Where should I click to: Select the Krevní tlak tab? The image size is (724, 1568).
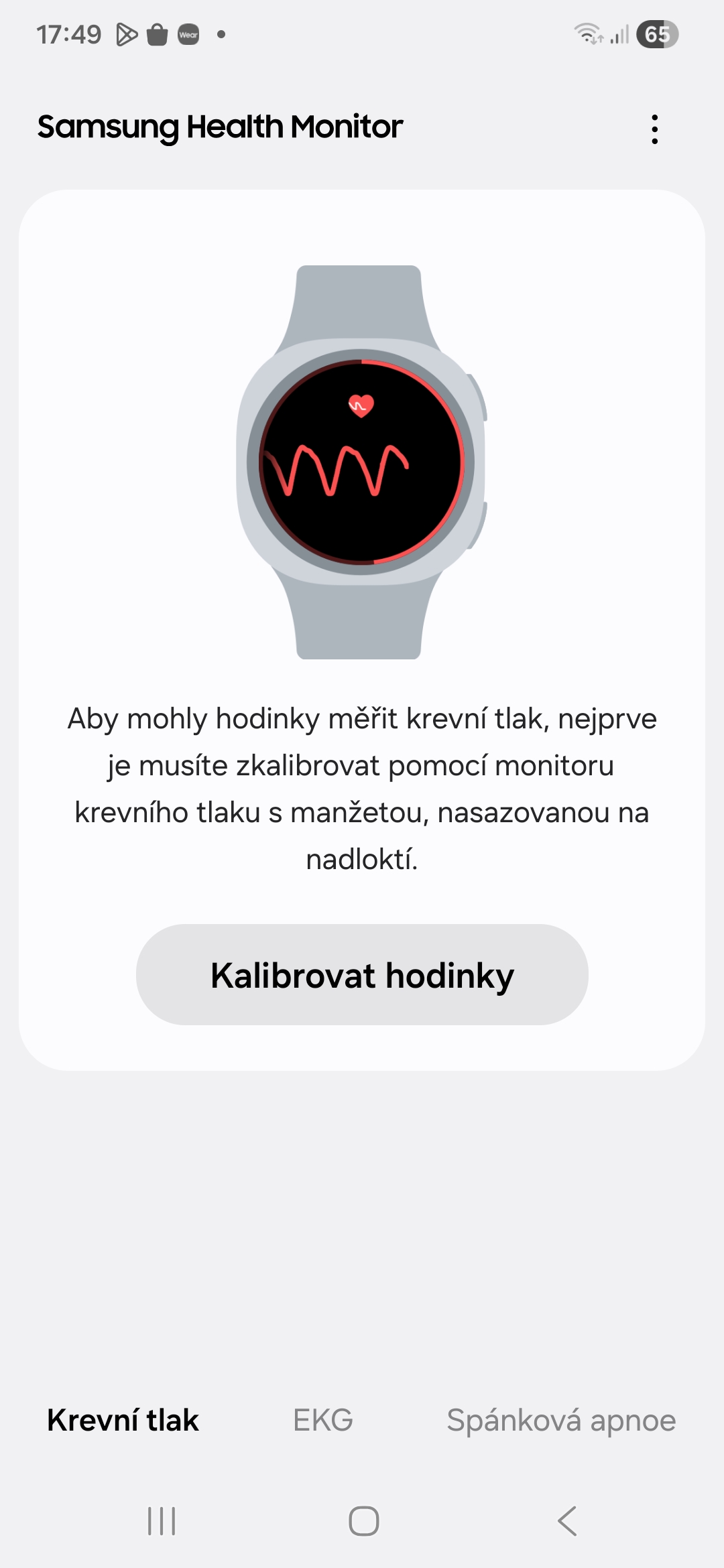(123, 1420)
